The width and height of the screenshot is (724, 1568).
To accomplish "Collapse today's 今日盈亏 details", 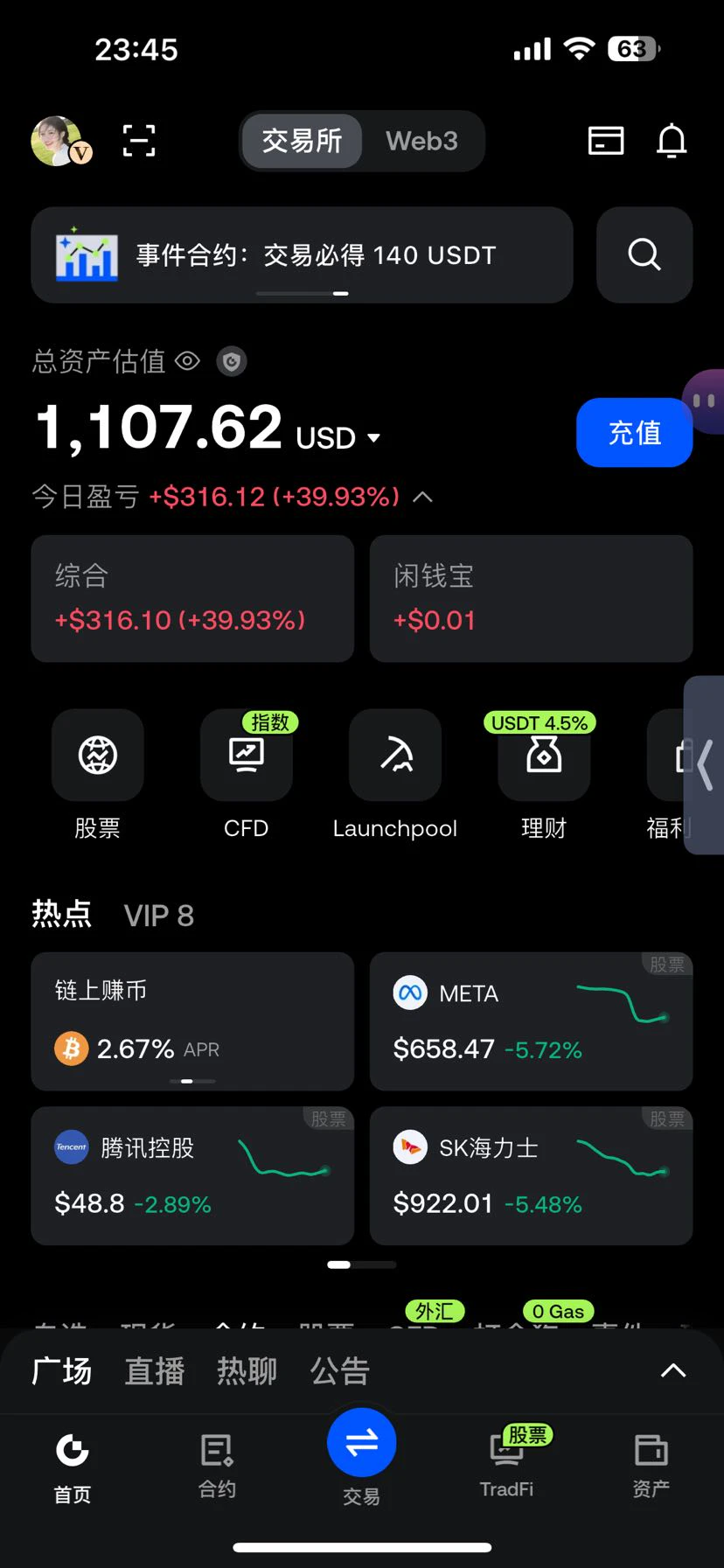I will (422, 497).
